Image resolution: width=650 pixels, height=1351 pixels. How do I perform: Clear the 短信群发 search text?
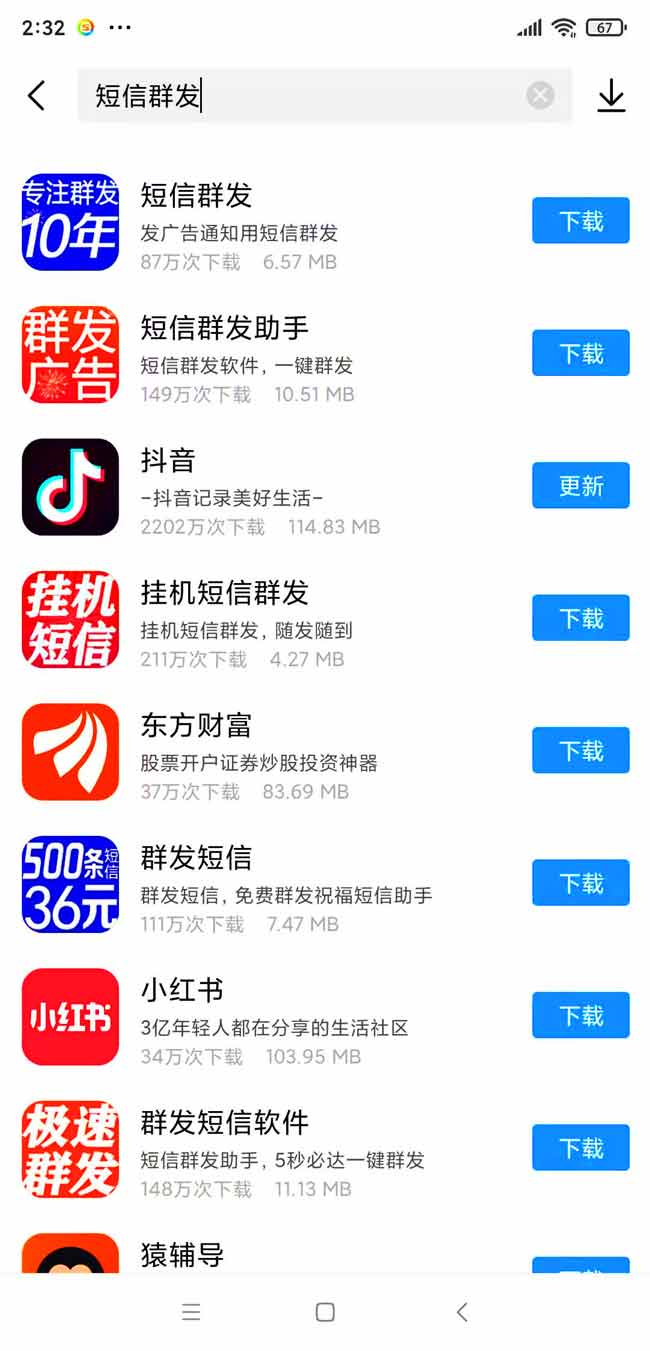point(540,96)
